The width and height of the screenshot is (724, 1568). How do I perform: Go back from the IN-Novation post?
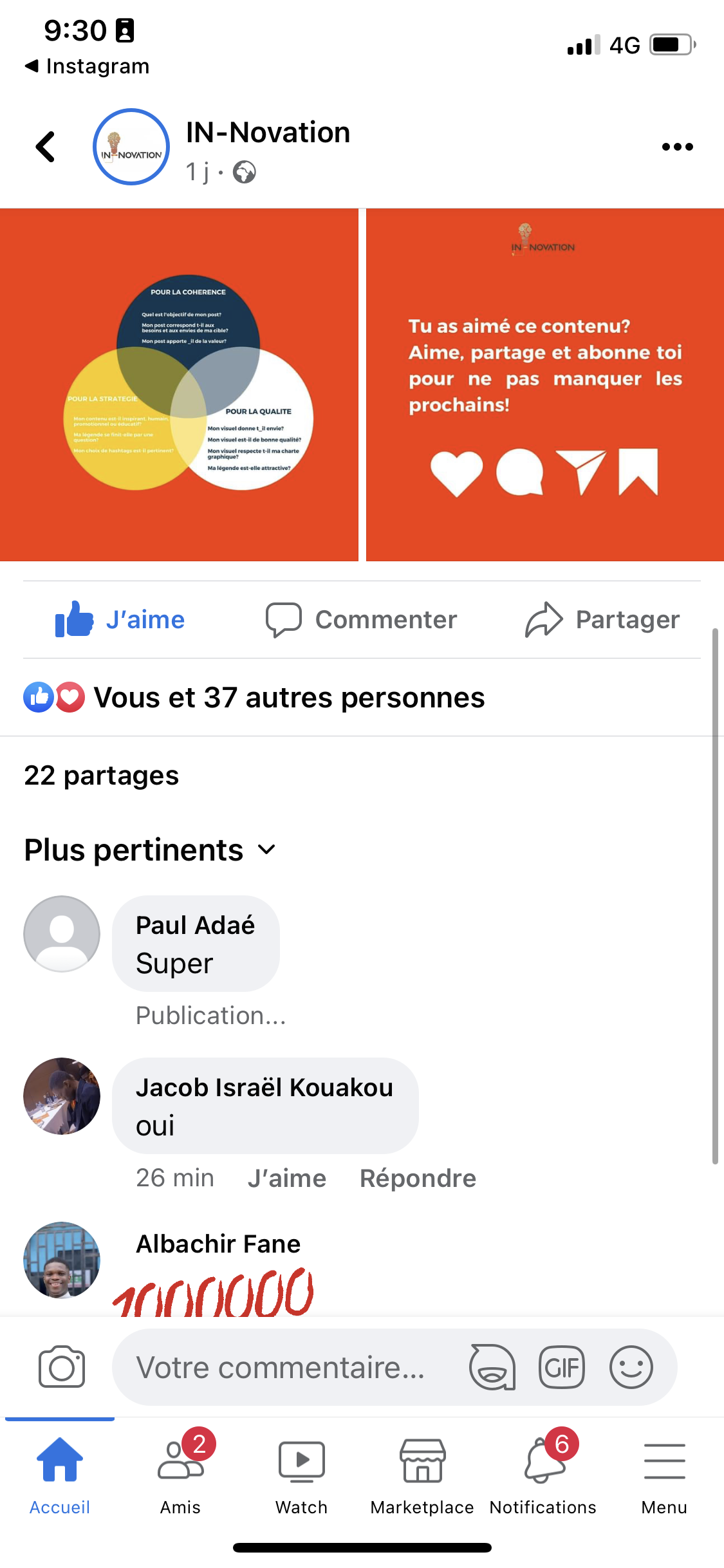(x=45, y=147)
